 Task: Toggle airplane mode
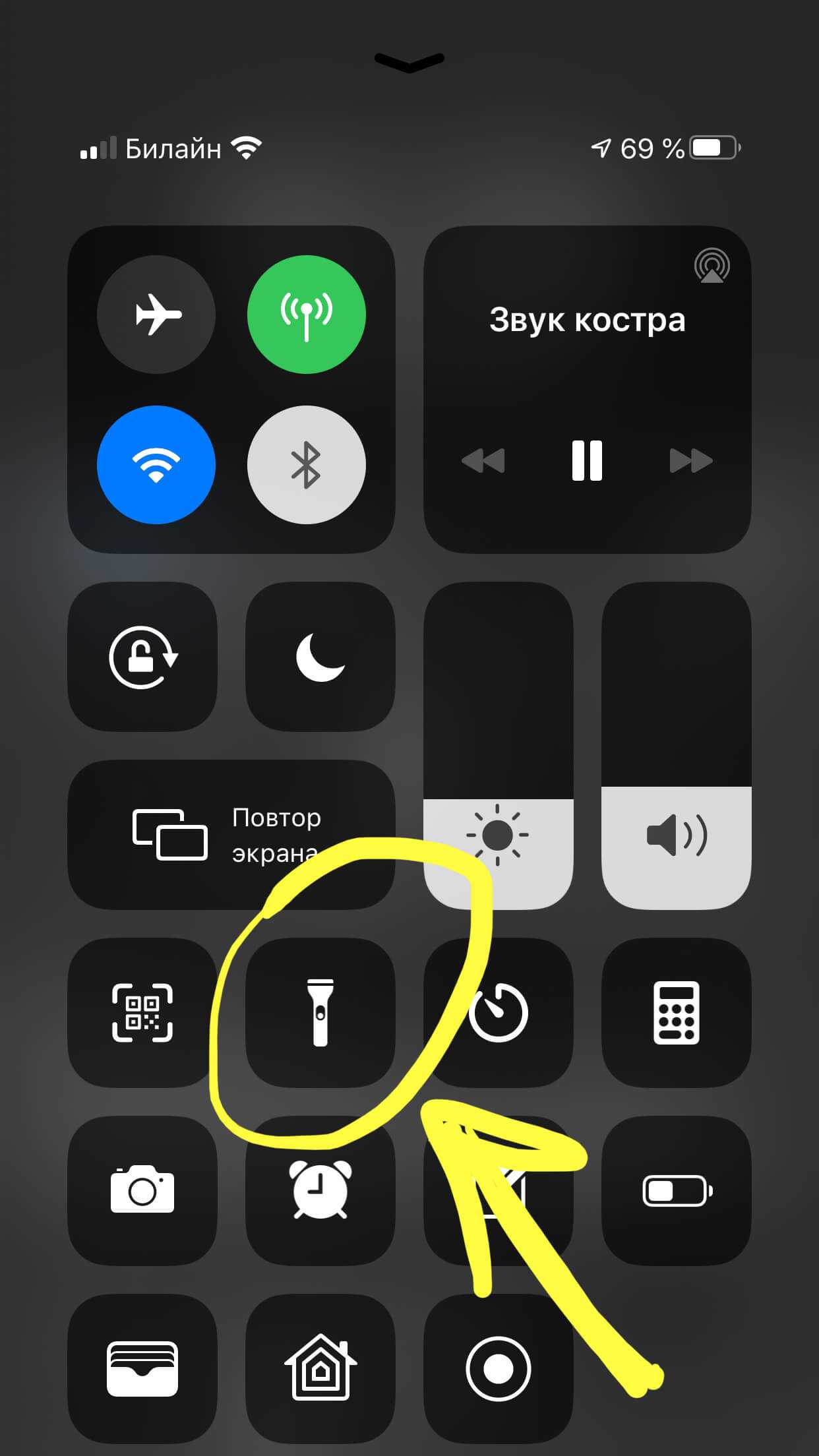tap(156, 315)
